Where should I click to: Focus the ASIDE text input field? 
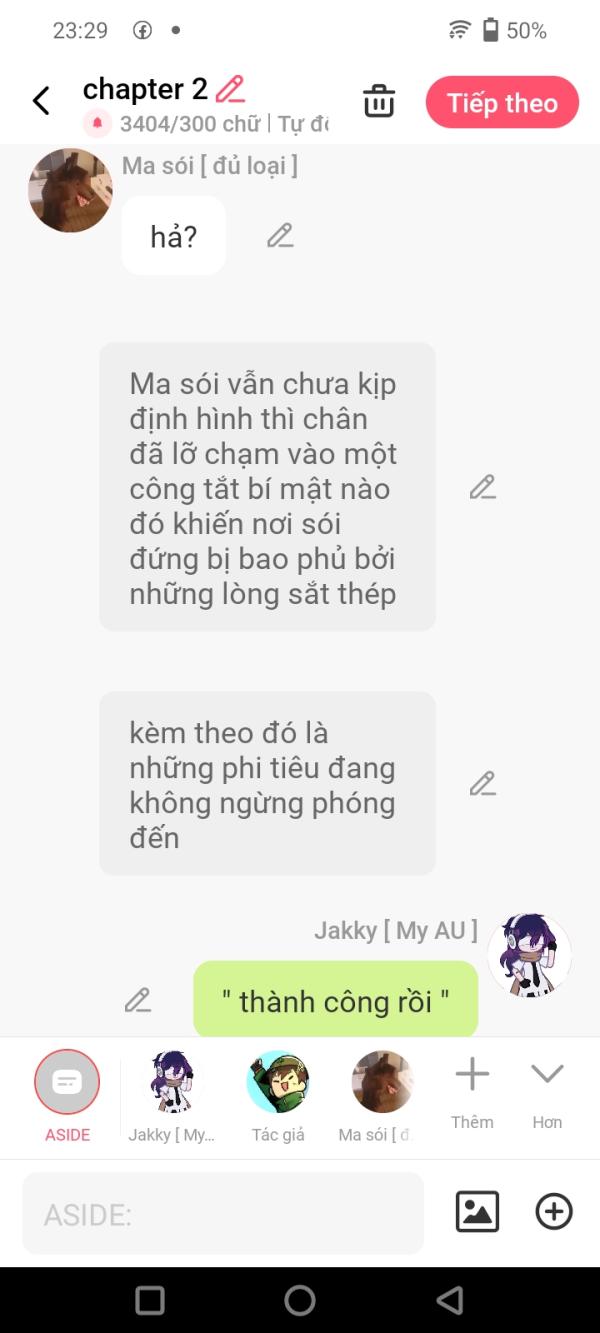[x=223, y=1214]
